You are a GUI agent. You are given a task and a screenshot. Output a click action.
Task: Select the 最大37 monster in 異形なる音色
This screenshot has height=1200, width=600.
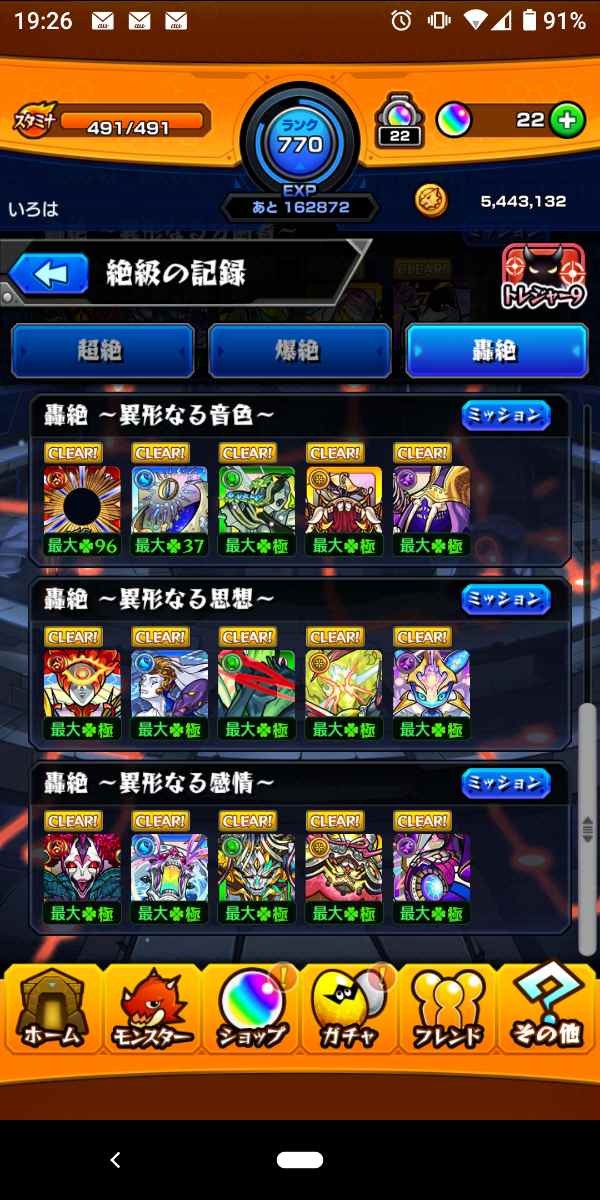(169, 502)
